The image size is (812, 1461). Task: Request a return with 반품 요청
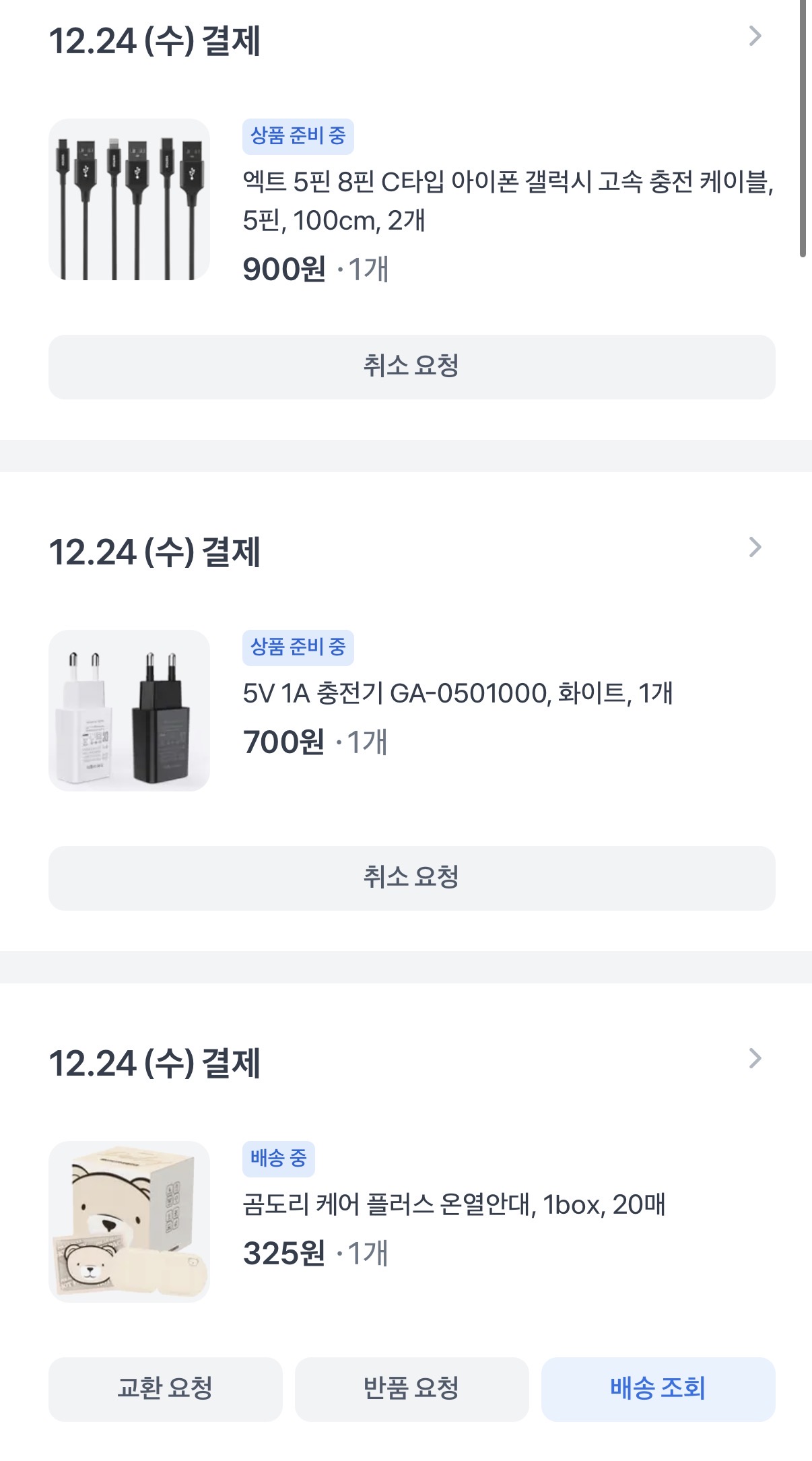(x=411, y=1389)
